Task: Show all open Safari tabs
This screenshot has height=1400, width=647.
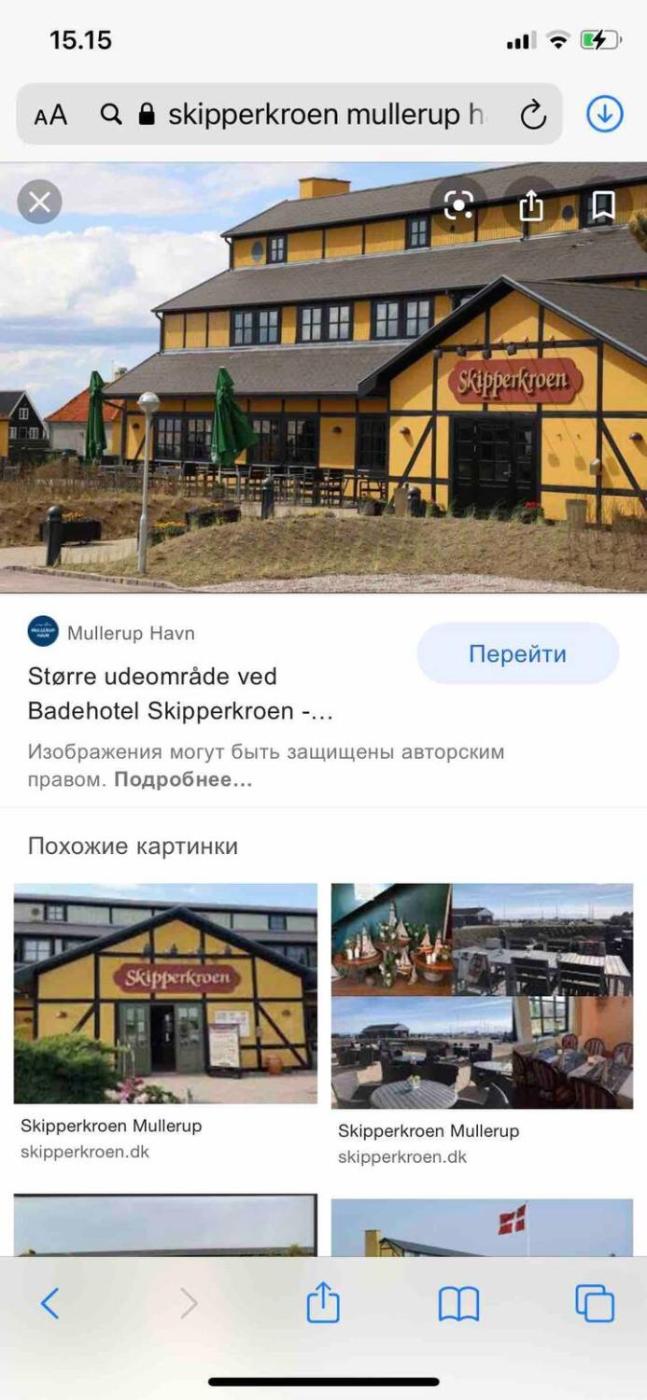Action: (x=594, y=1303)
